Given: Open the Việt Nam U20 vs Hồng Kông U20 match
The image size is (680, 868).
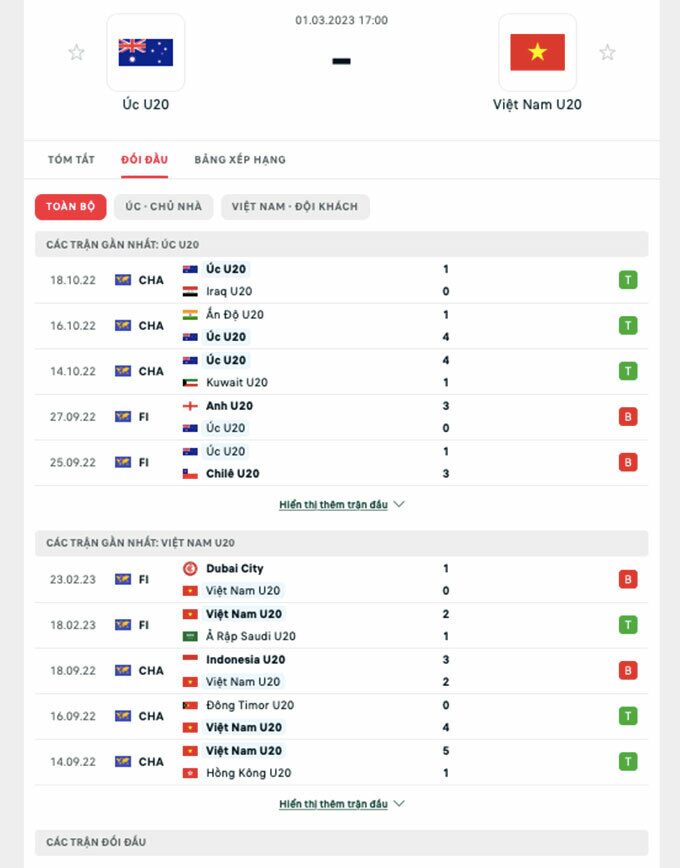Looking at the screenshot, I should coord(340,761).
